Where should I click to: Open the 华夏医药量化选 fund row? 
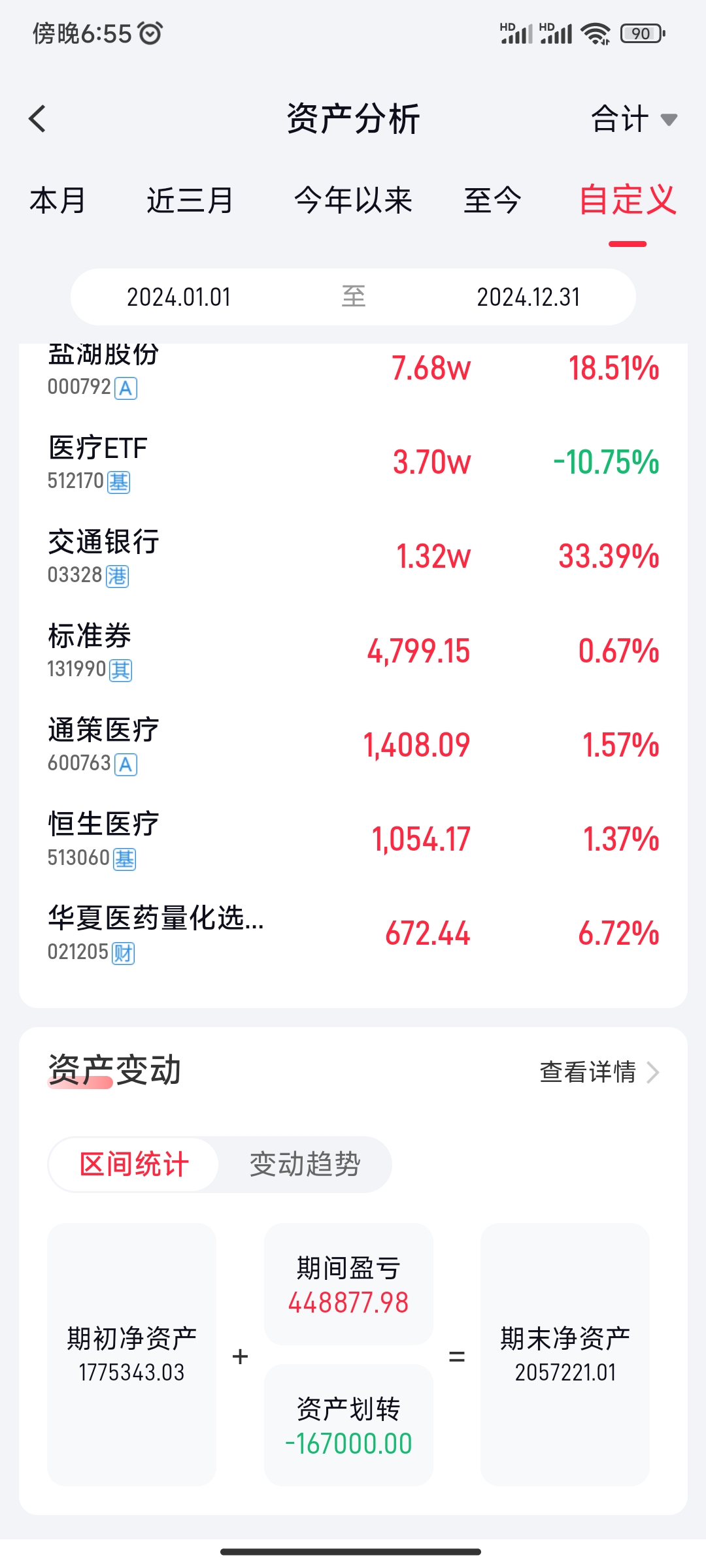click(353, 933)
